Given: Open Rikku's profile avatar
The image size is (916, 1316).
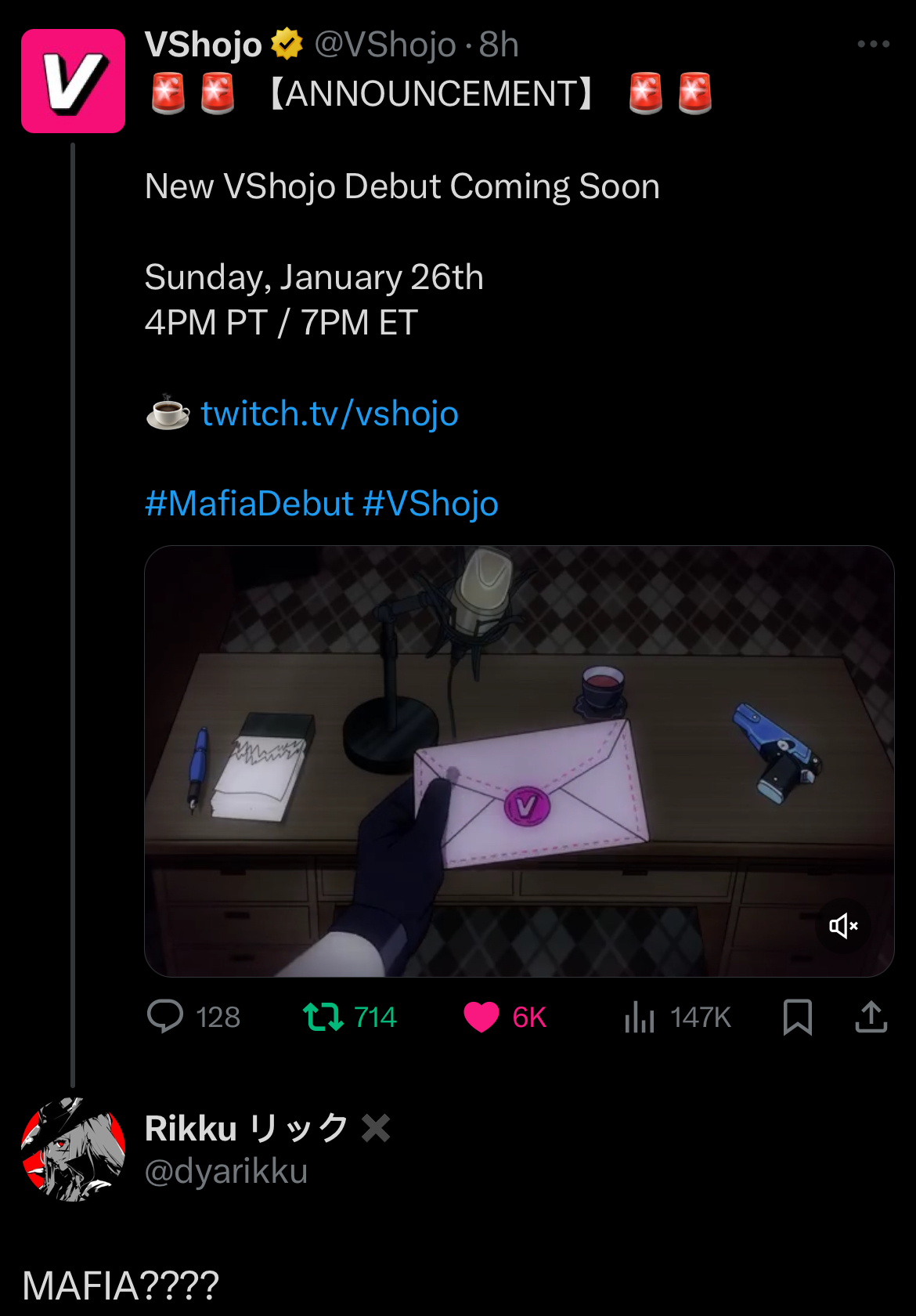Looking at the screenshot, I should [x=73, y=1149].
